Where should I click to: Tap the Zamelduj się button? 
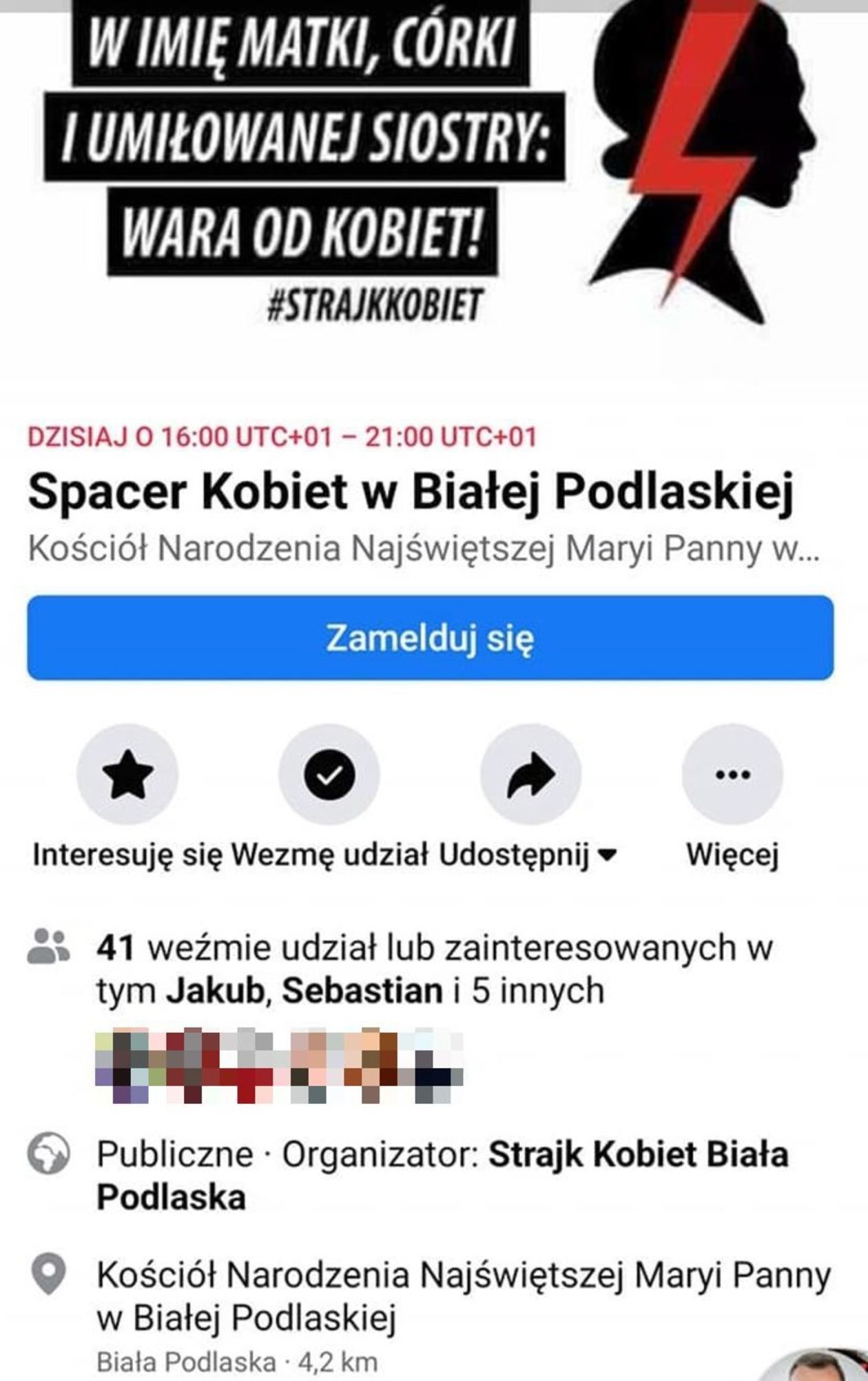coord(430,638)
